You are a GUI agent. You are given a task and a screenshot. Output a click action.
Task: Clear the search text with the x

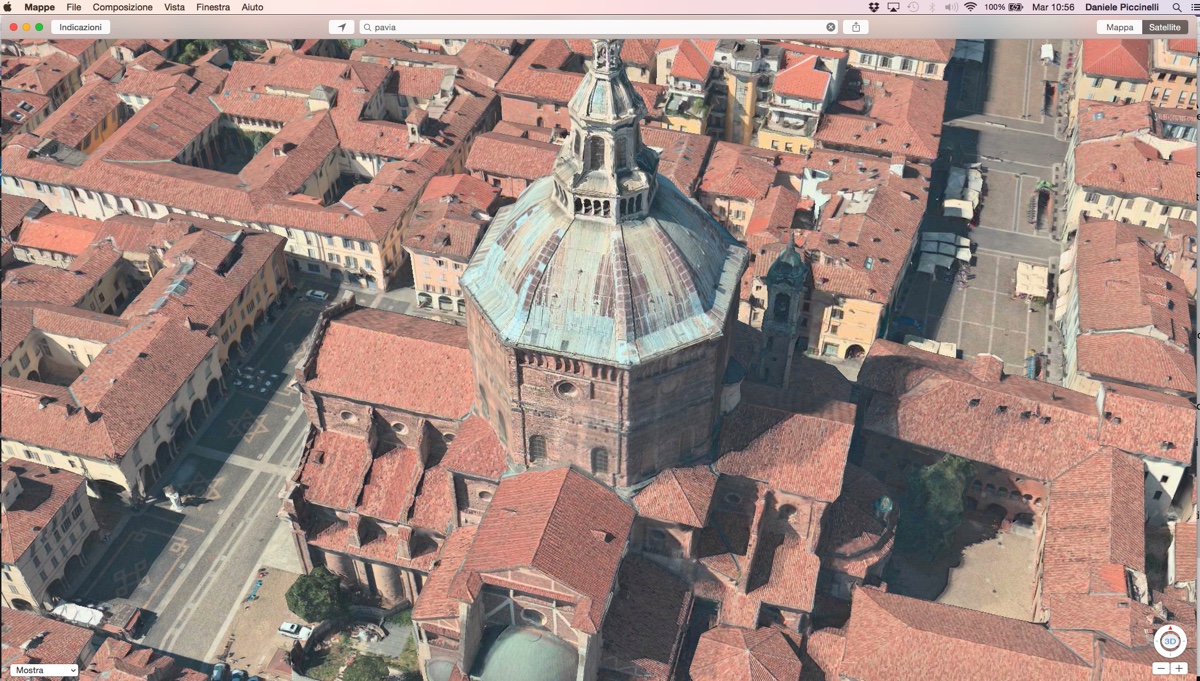point(830,27)
